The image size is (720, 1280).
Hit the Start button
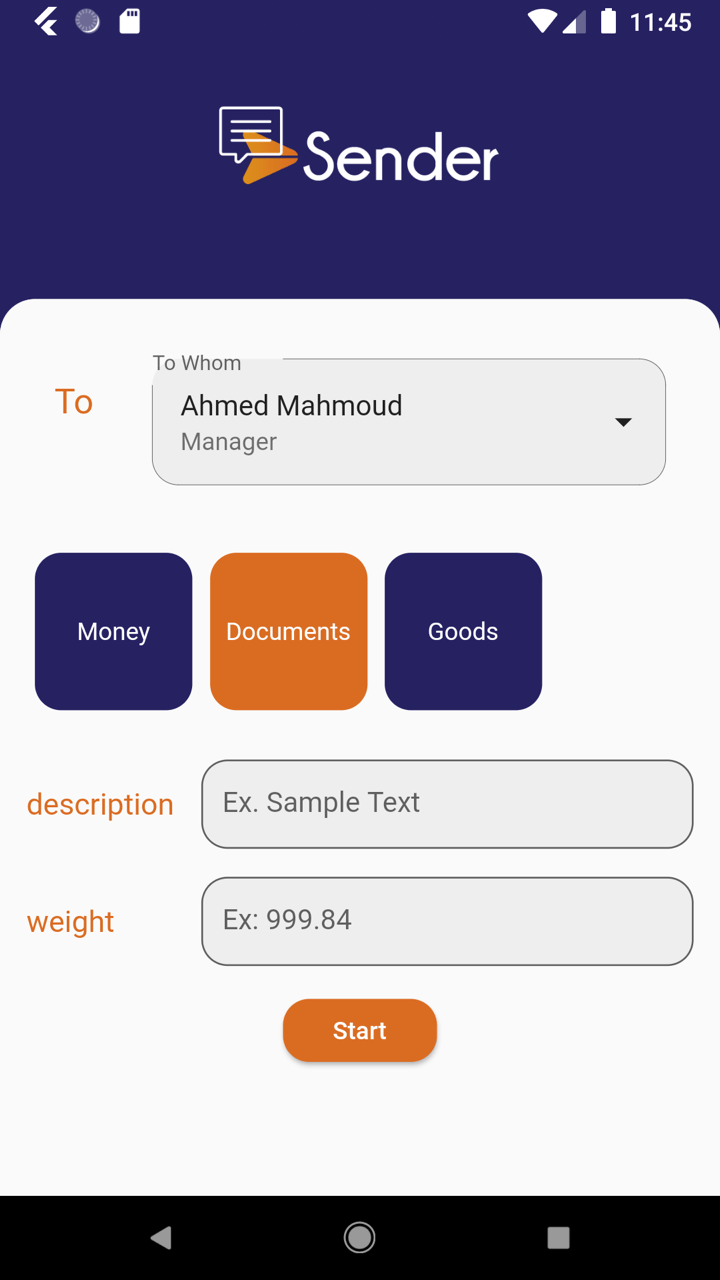tap(360, 1030)
